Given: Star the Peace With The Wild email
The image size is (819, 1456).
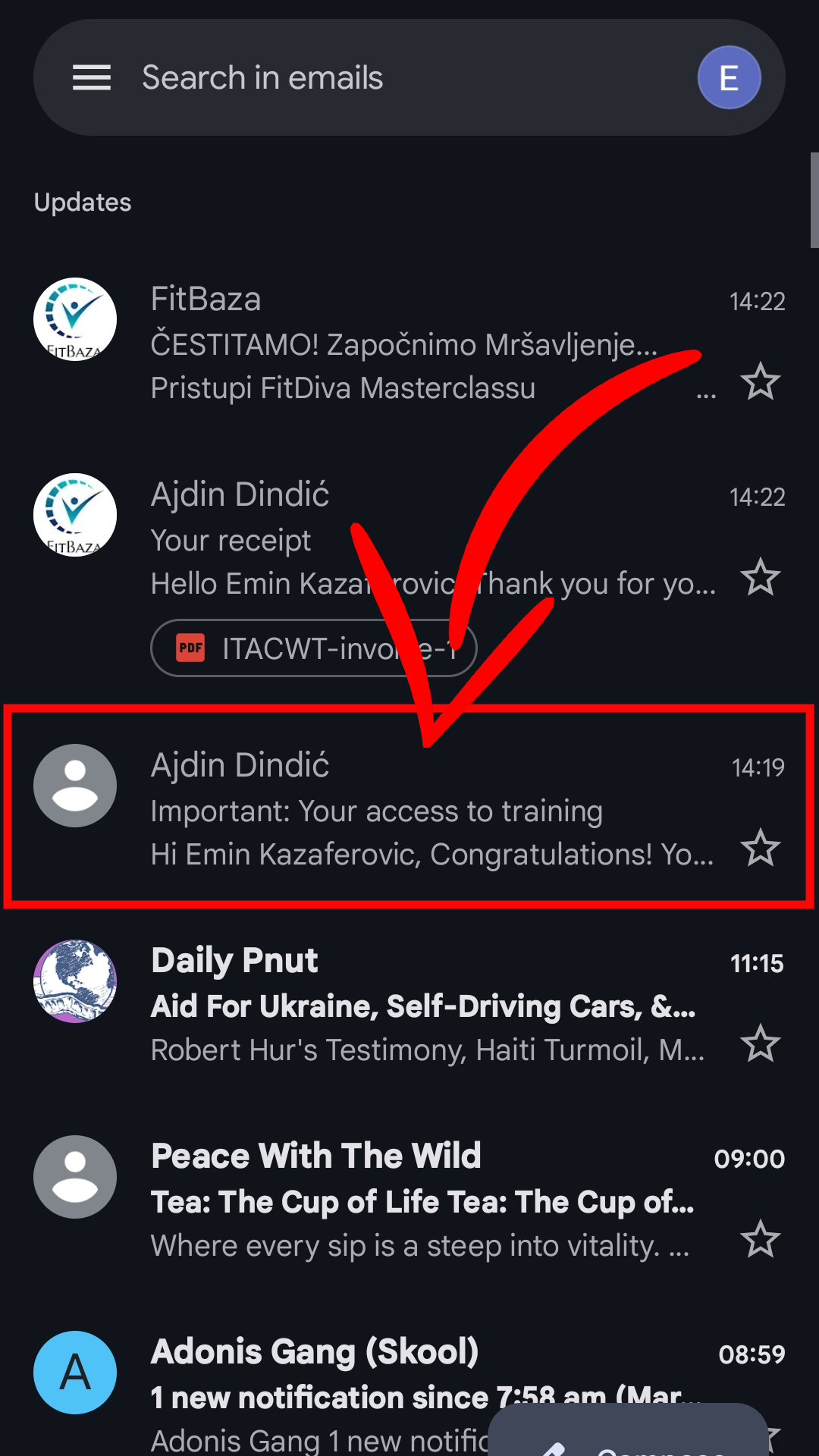Looking at the screenshot, I should [760, 1239].
